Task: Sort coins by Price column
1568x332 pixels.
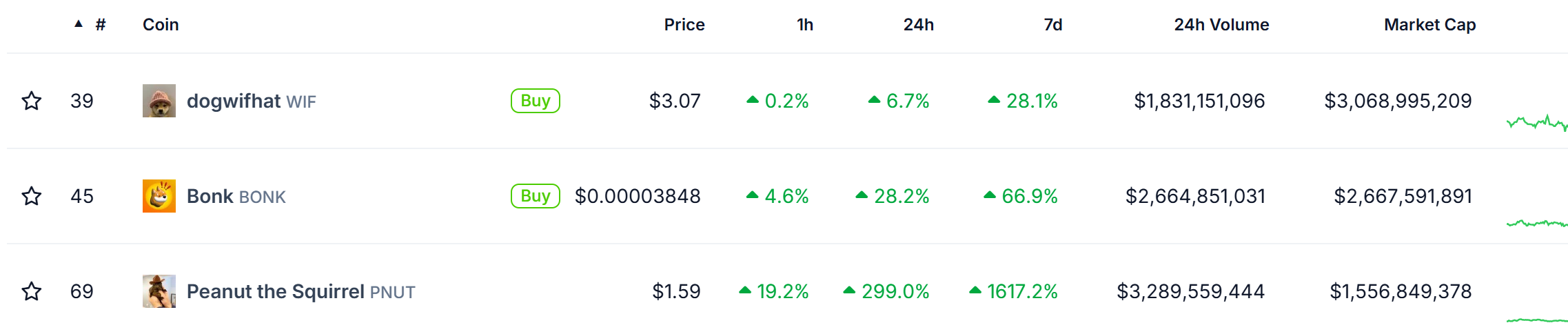Action: coord(684,25)
